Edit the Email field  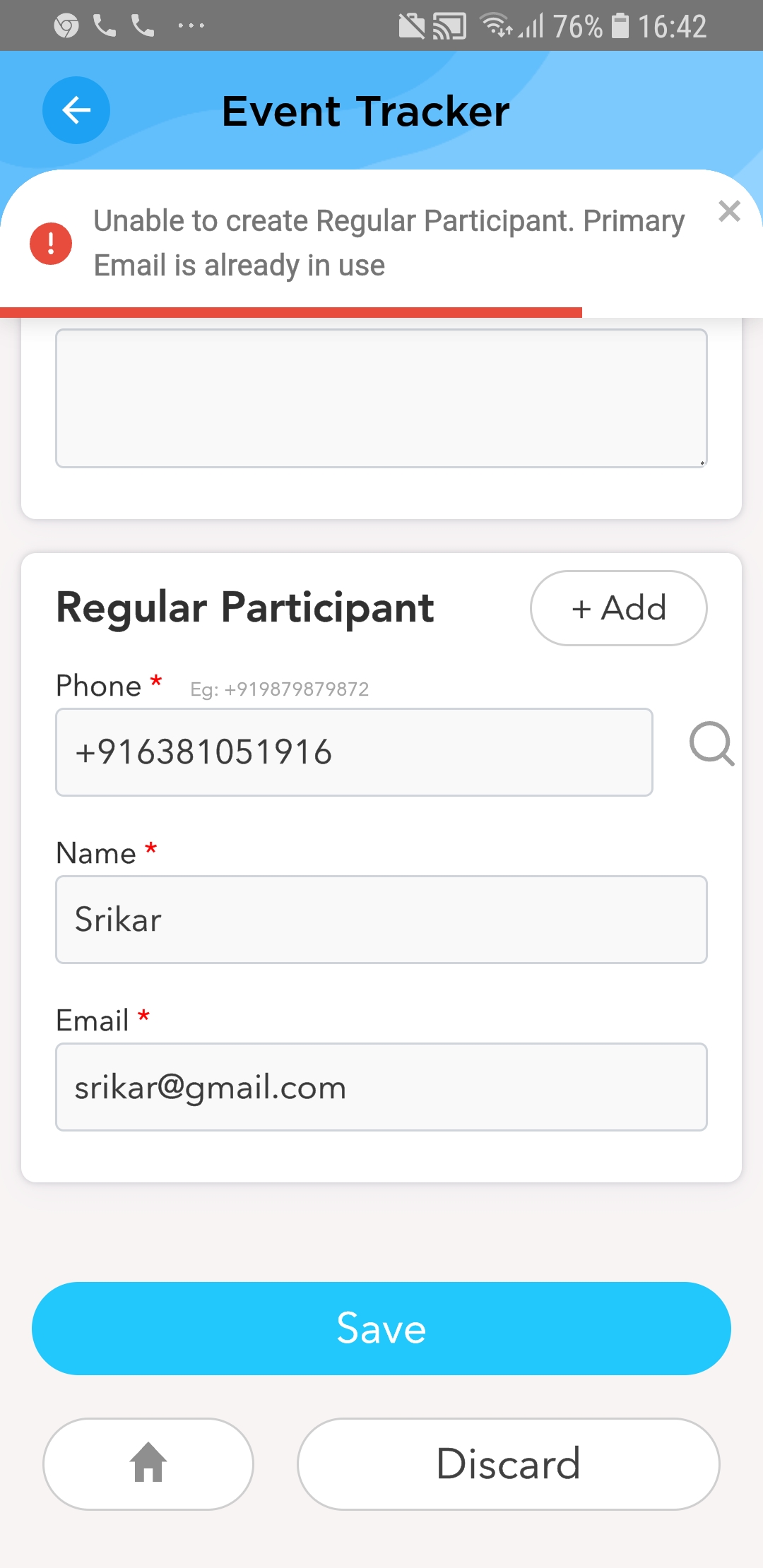[x=381, y=1087]
